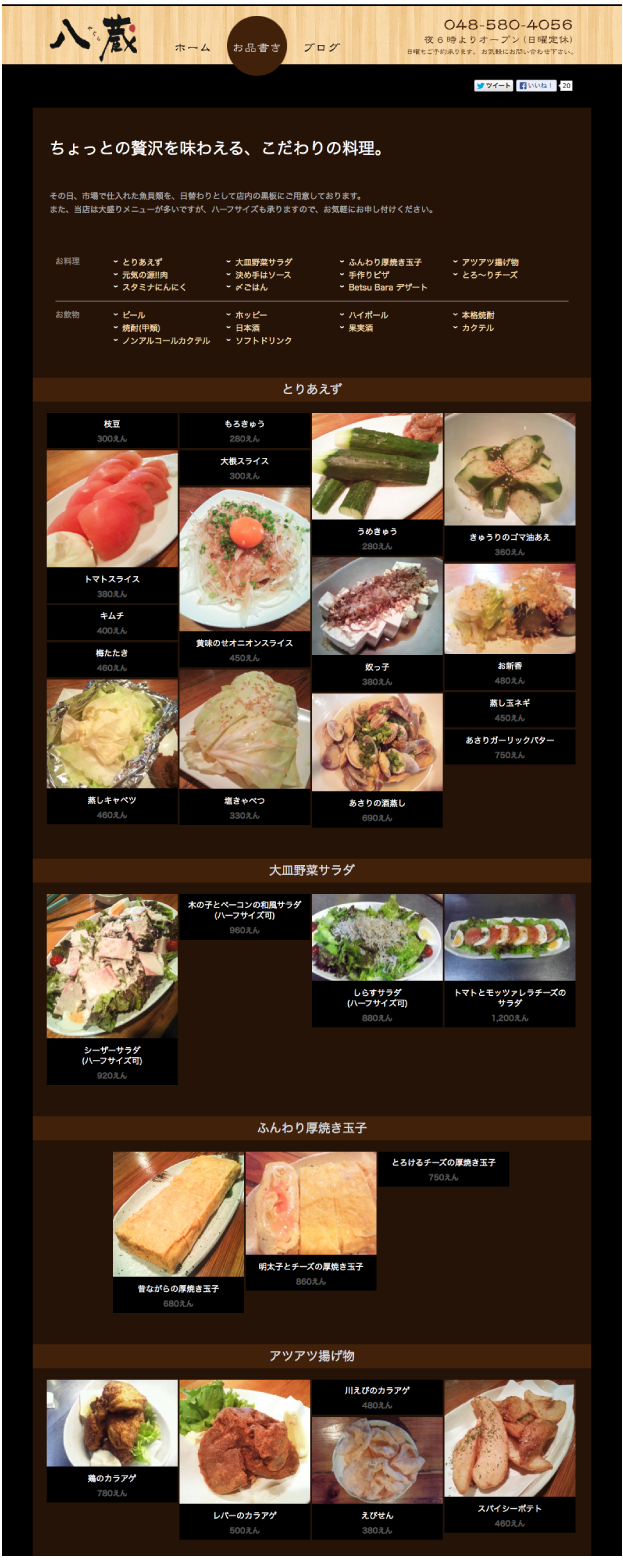623x1560 pixels.
Task: Jump to アツアツ揚げ物 section link
Action: (x=489, y=262)
